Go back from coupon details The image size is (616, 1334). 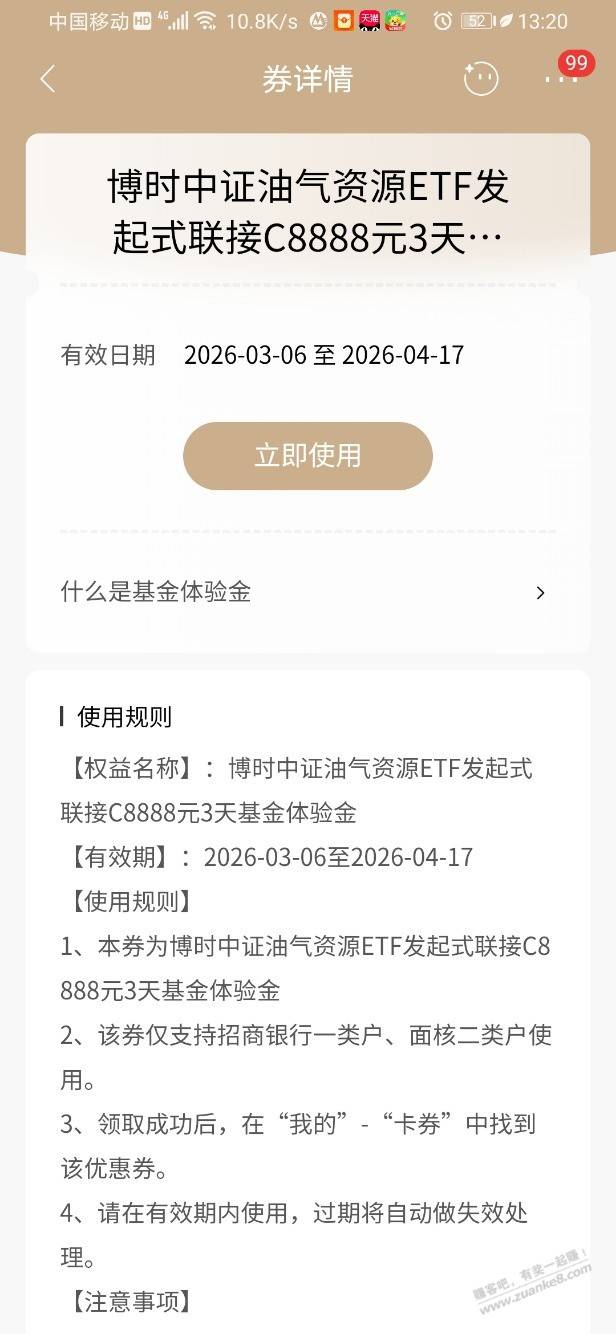[x=47, y=80]
